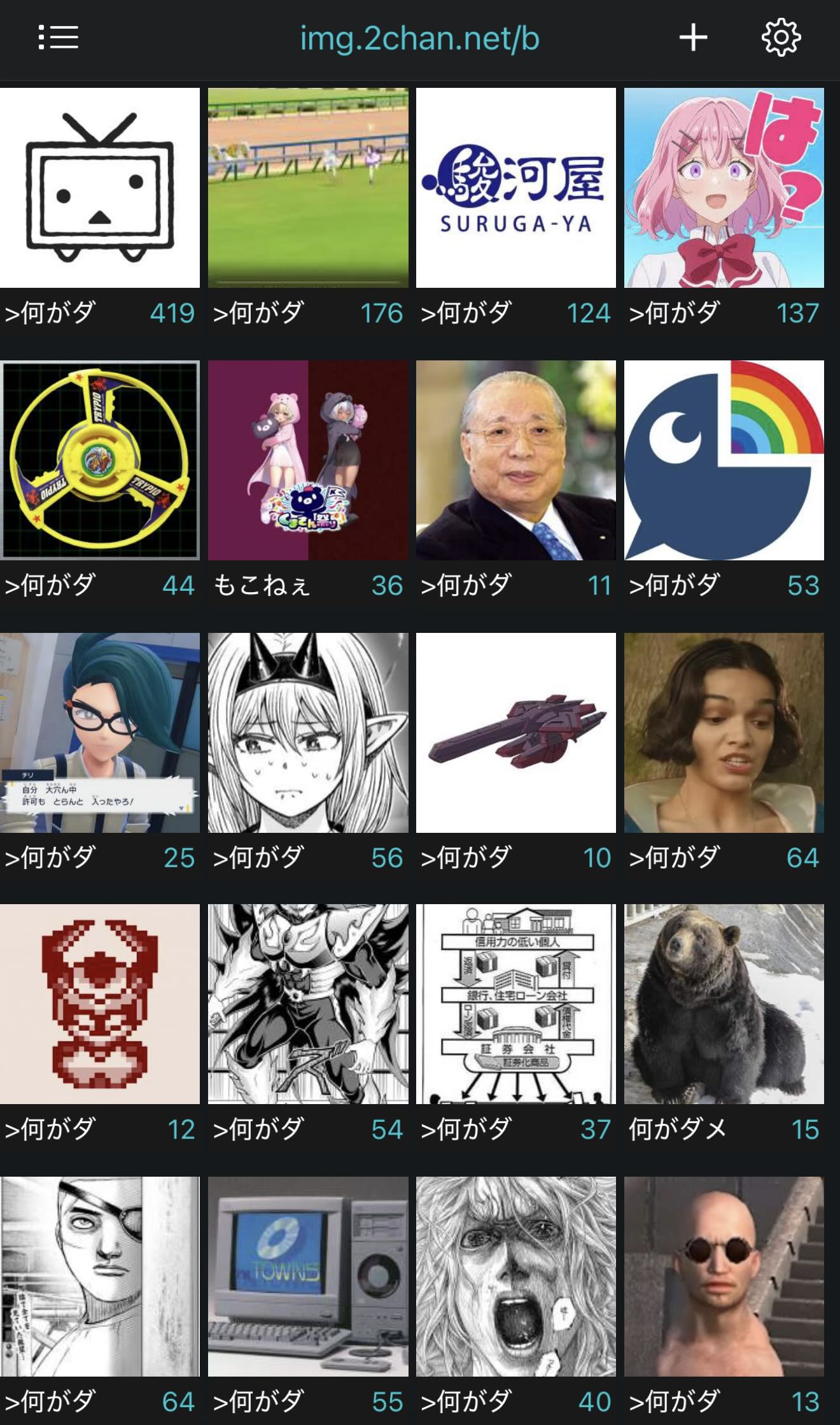Open the TV face logo thread

coord(100,188)
